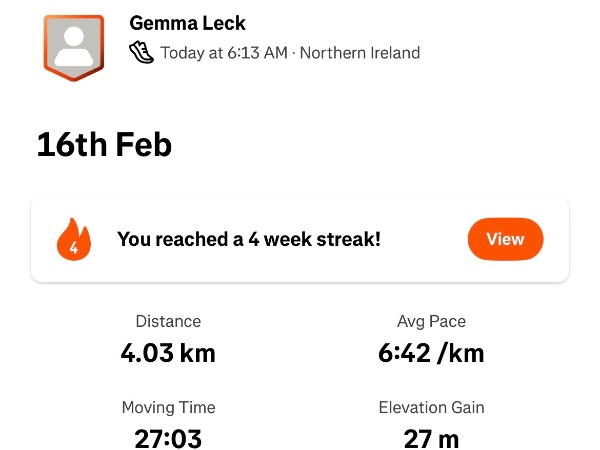
Task: Open the 4 week streak card
Action: pos(248,240)
